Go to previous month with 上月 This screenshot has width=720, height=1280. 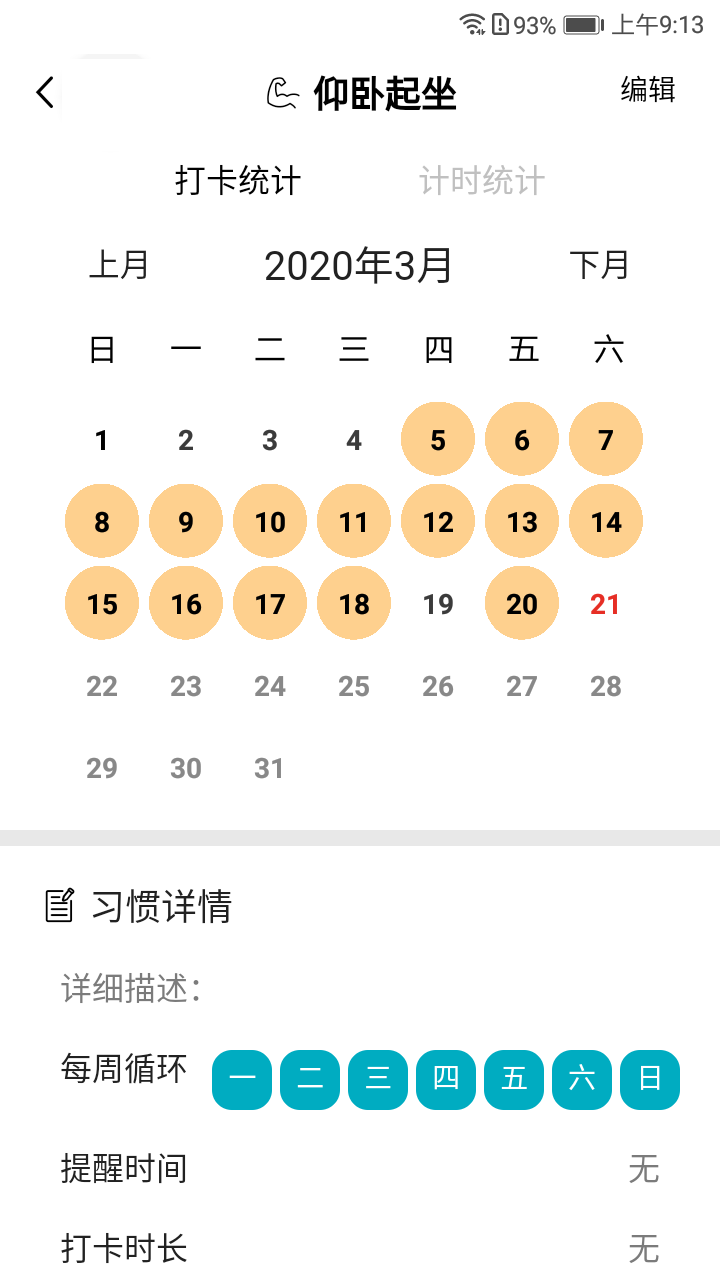(119, 265)
